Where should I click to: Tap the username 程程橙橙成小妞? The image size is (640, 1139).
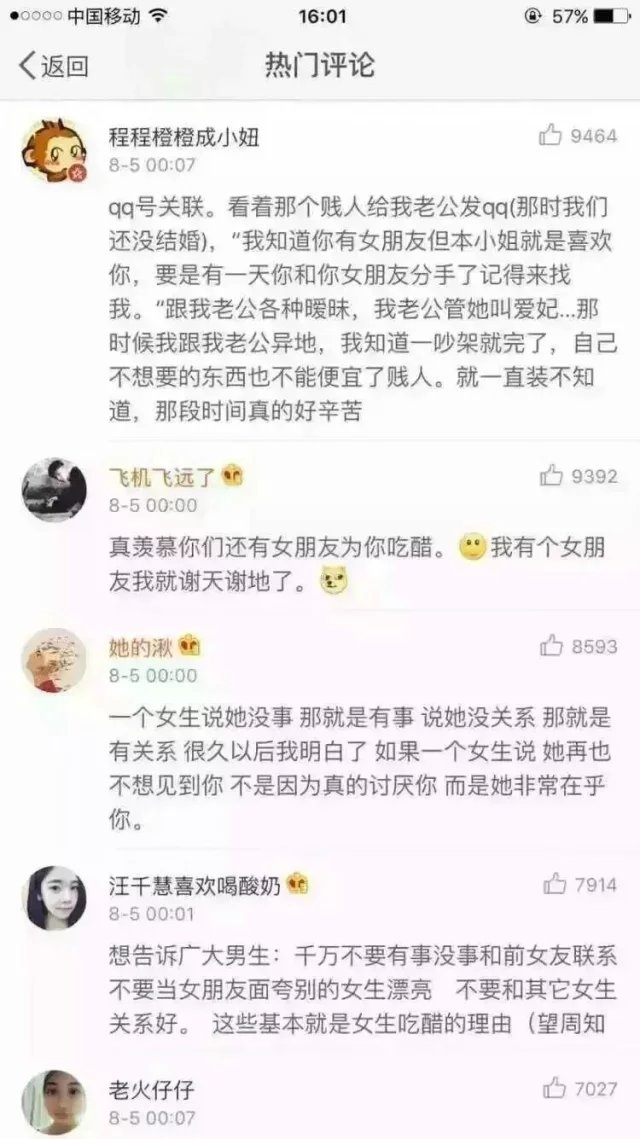[184, 136]
